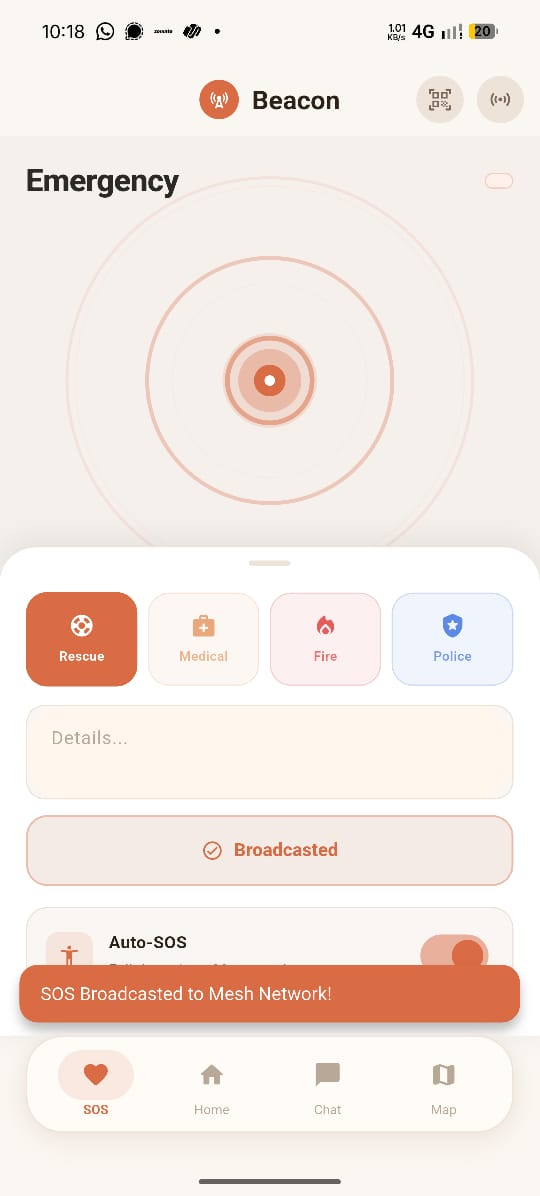Select the Rescue emergency type
540x1196 pixels.
tap(82, 639)
